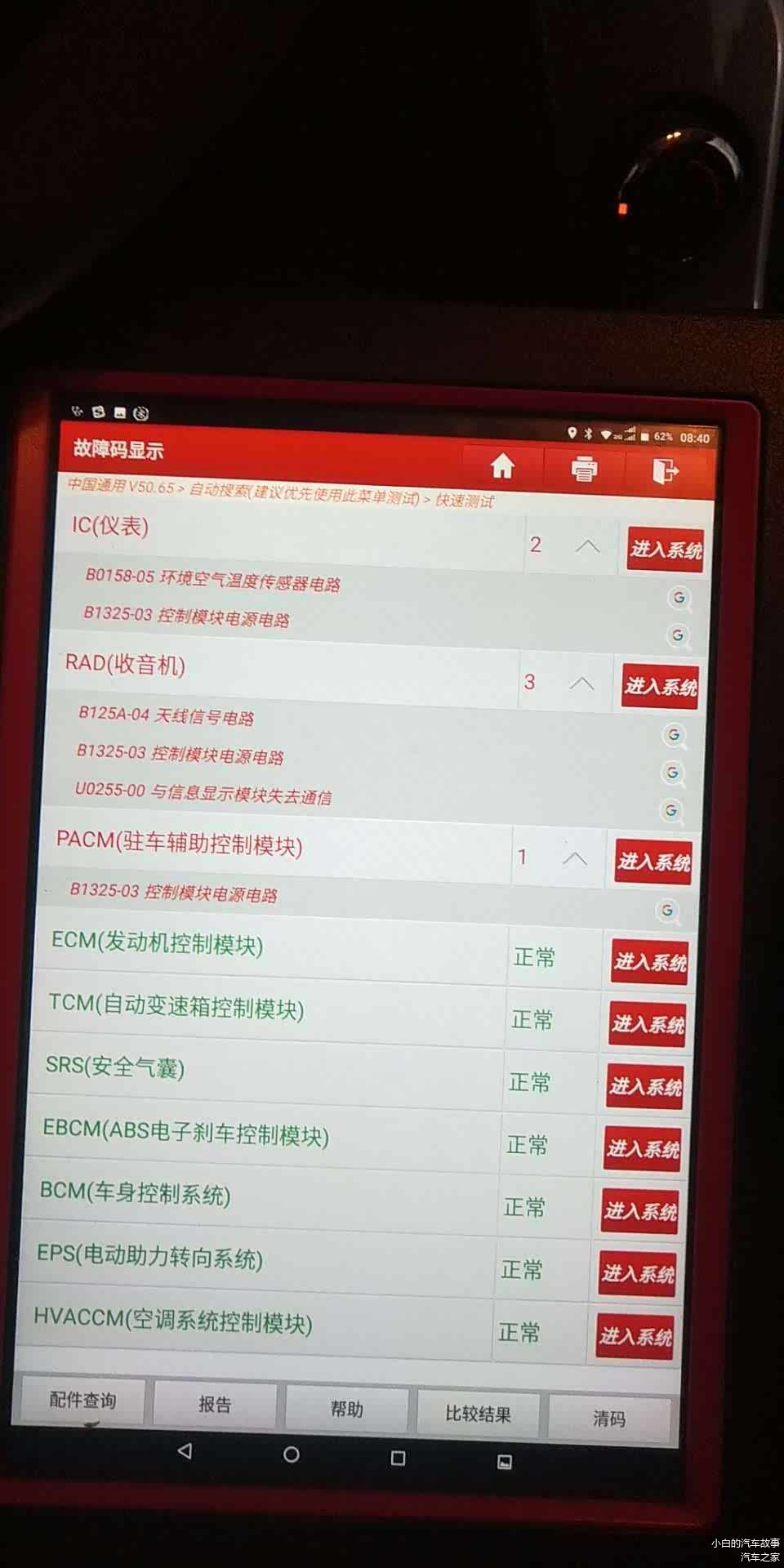Enter the ECM(发动机控制模块) system
784x1568 pixels.
tap(650, 962)
